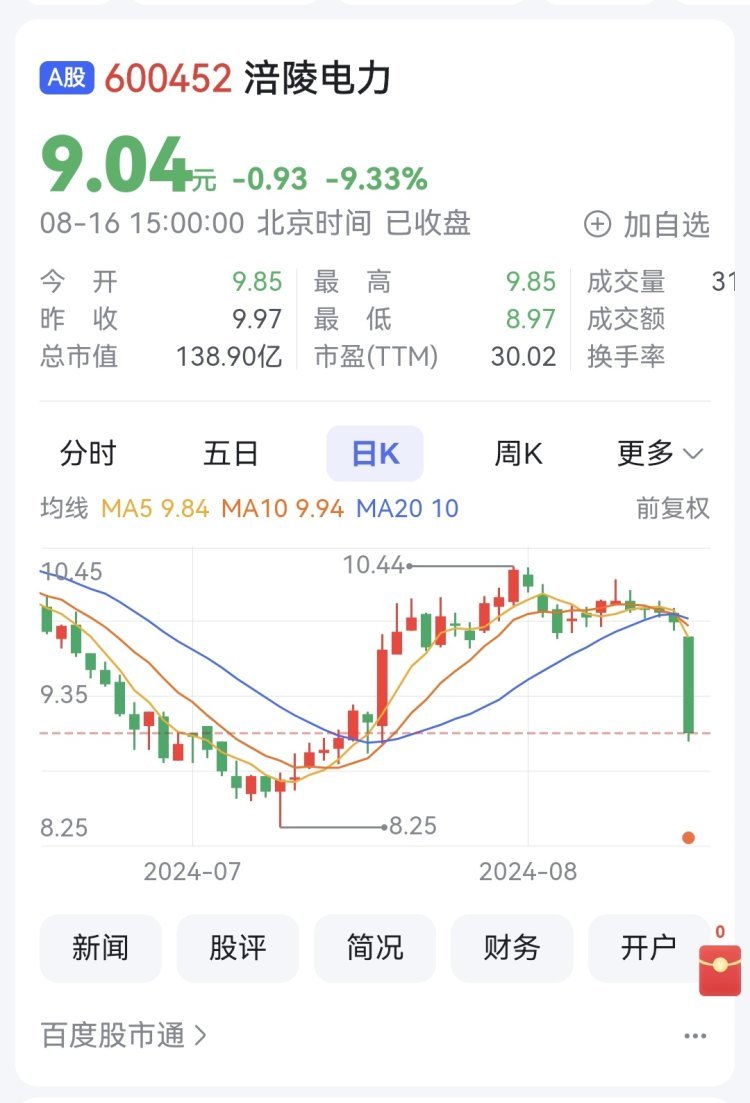
Task: Add 涪陵电力 to watchlist via 加自选
Action: [647, 225]
